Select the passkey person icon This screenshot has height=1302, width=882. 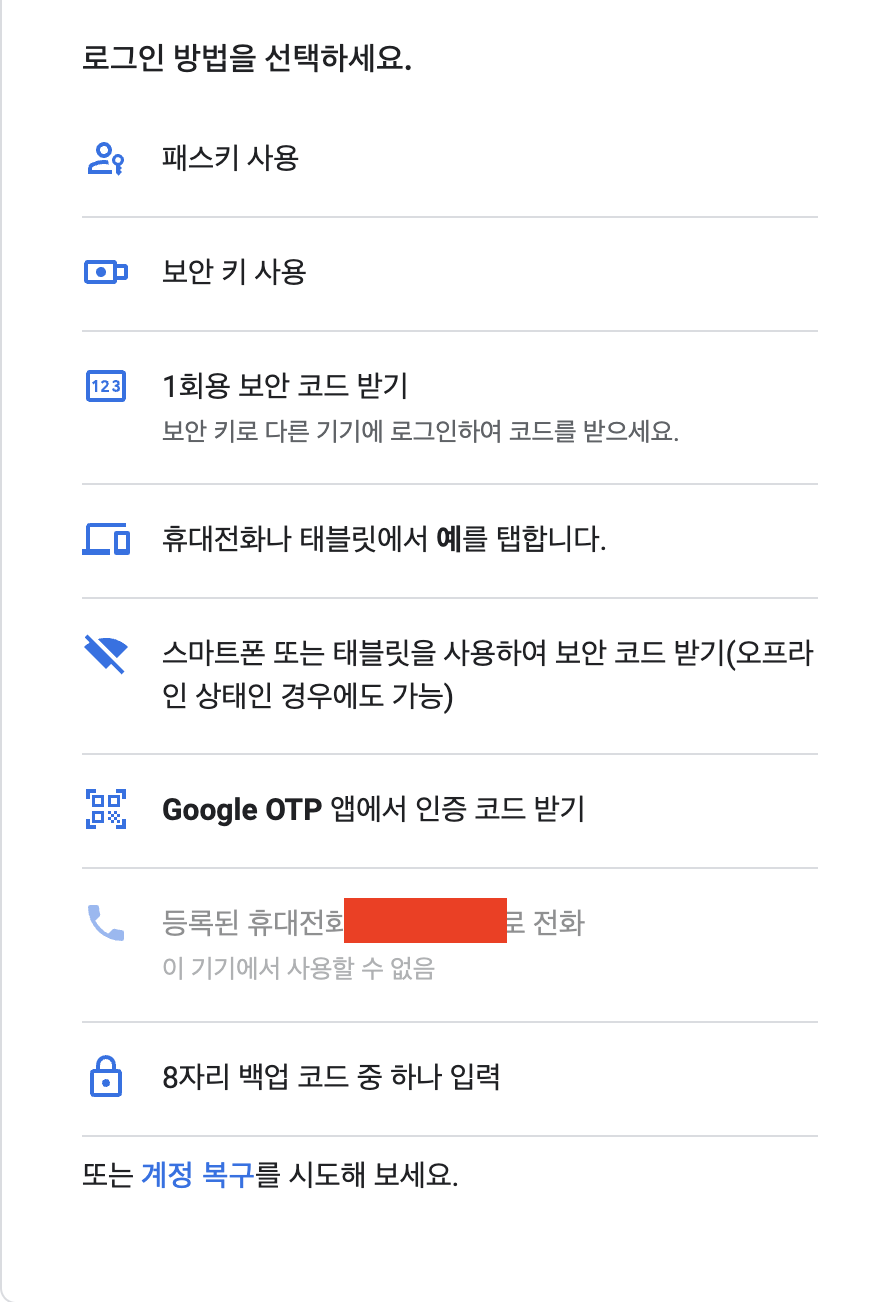(105, 157)
